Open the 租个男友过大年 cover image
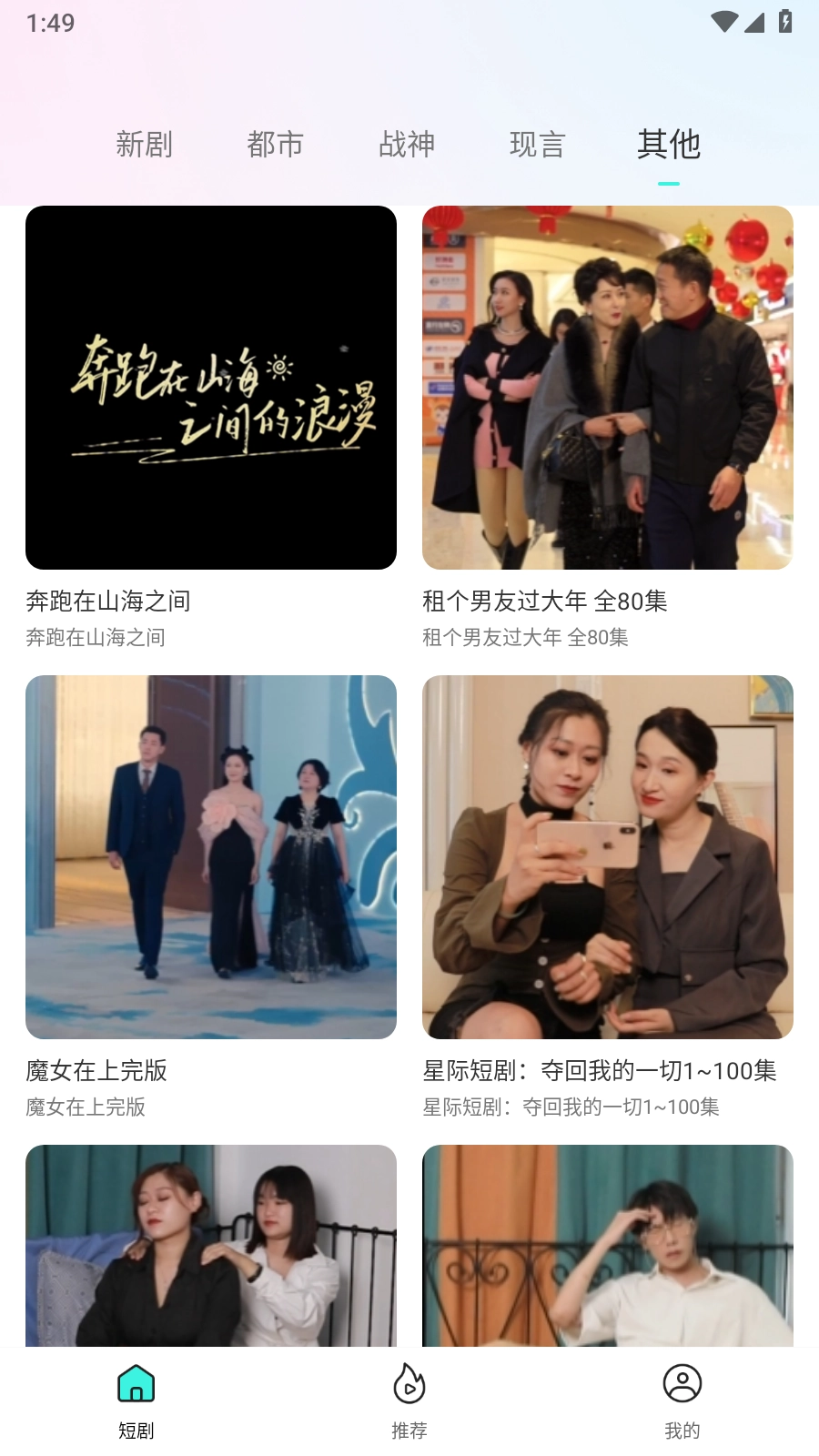 (x=607, y=387)
